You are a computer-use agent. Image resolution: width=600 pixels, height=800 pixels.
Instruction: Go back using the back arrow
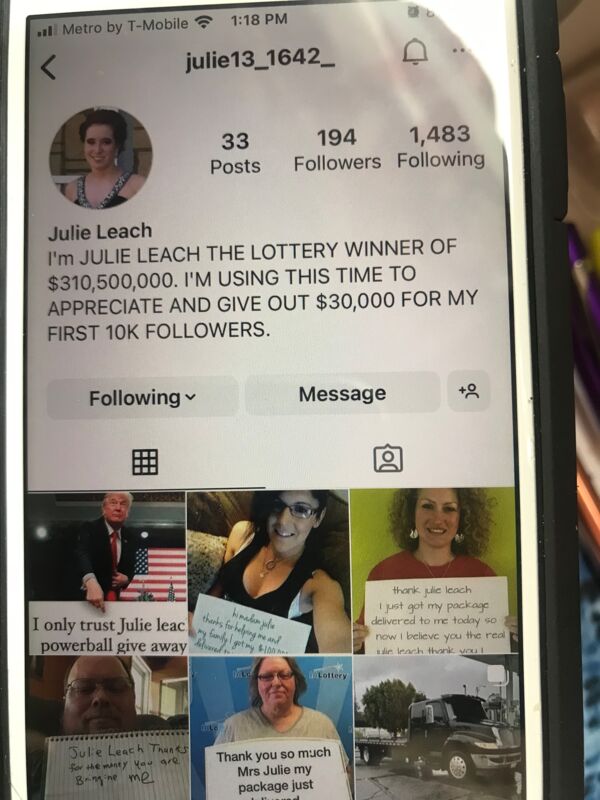(x=47, y=67)
